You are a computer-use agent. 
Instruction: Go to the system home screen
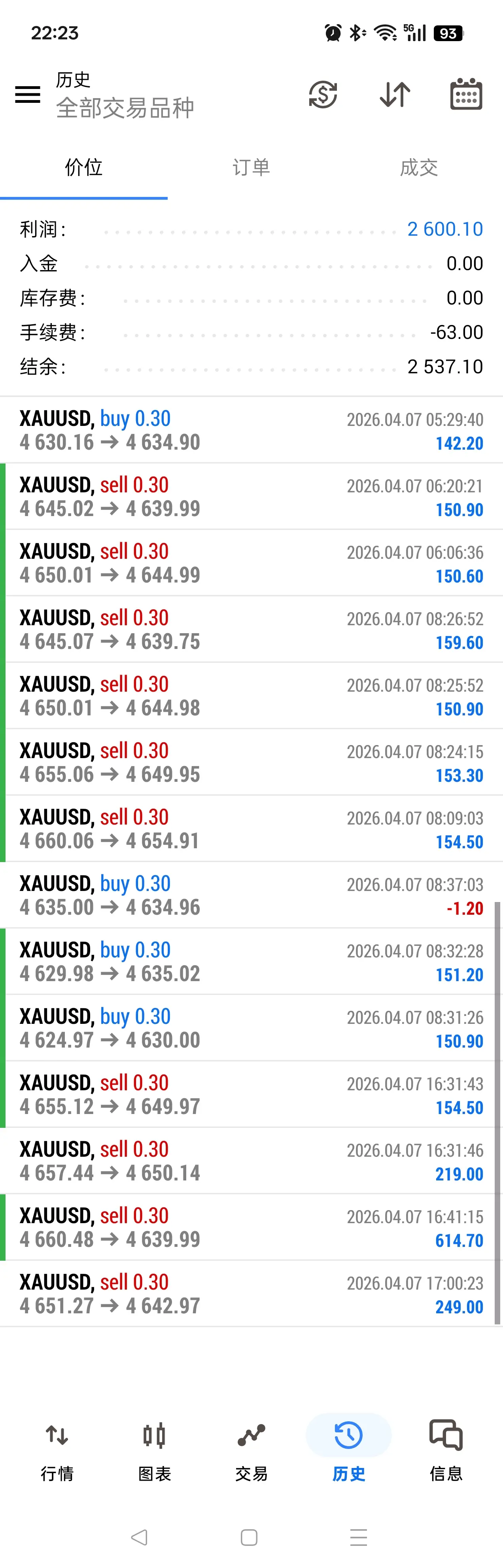249,1538
